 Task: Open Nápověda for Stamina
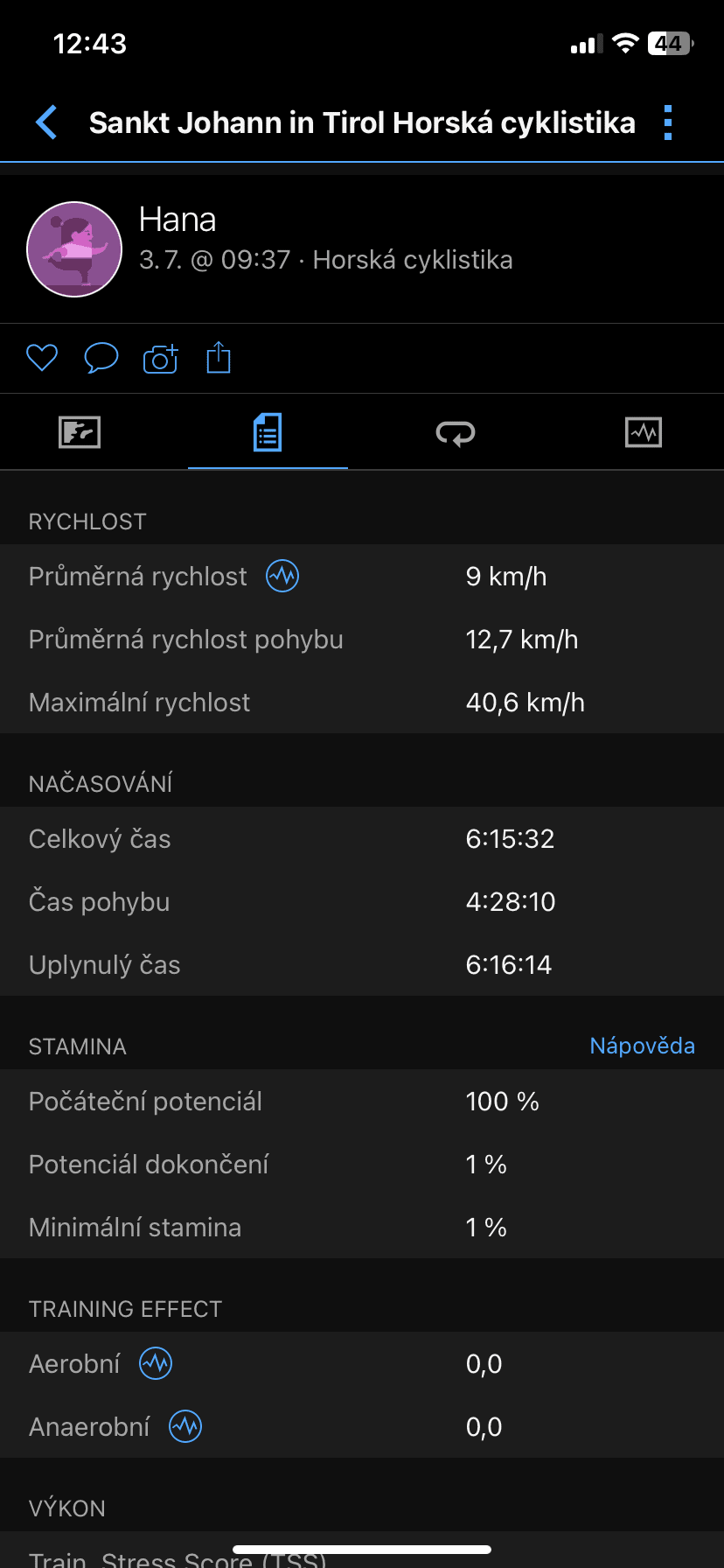pos(643,1046)
